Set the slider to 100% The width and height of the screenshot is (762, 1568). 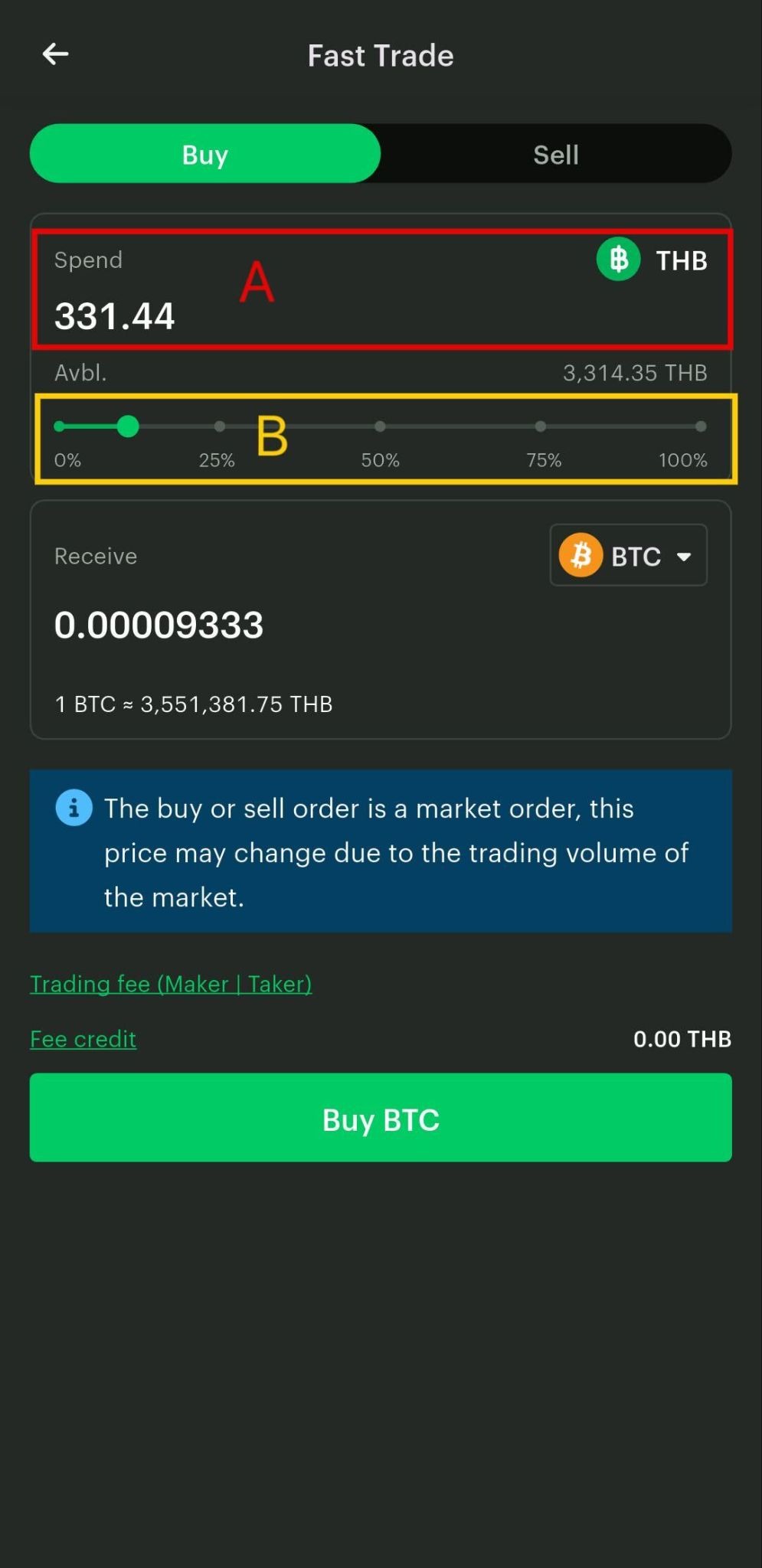coord(700,426)
